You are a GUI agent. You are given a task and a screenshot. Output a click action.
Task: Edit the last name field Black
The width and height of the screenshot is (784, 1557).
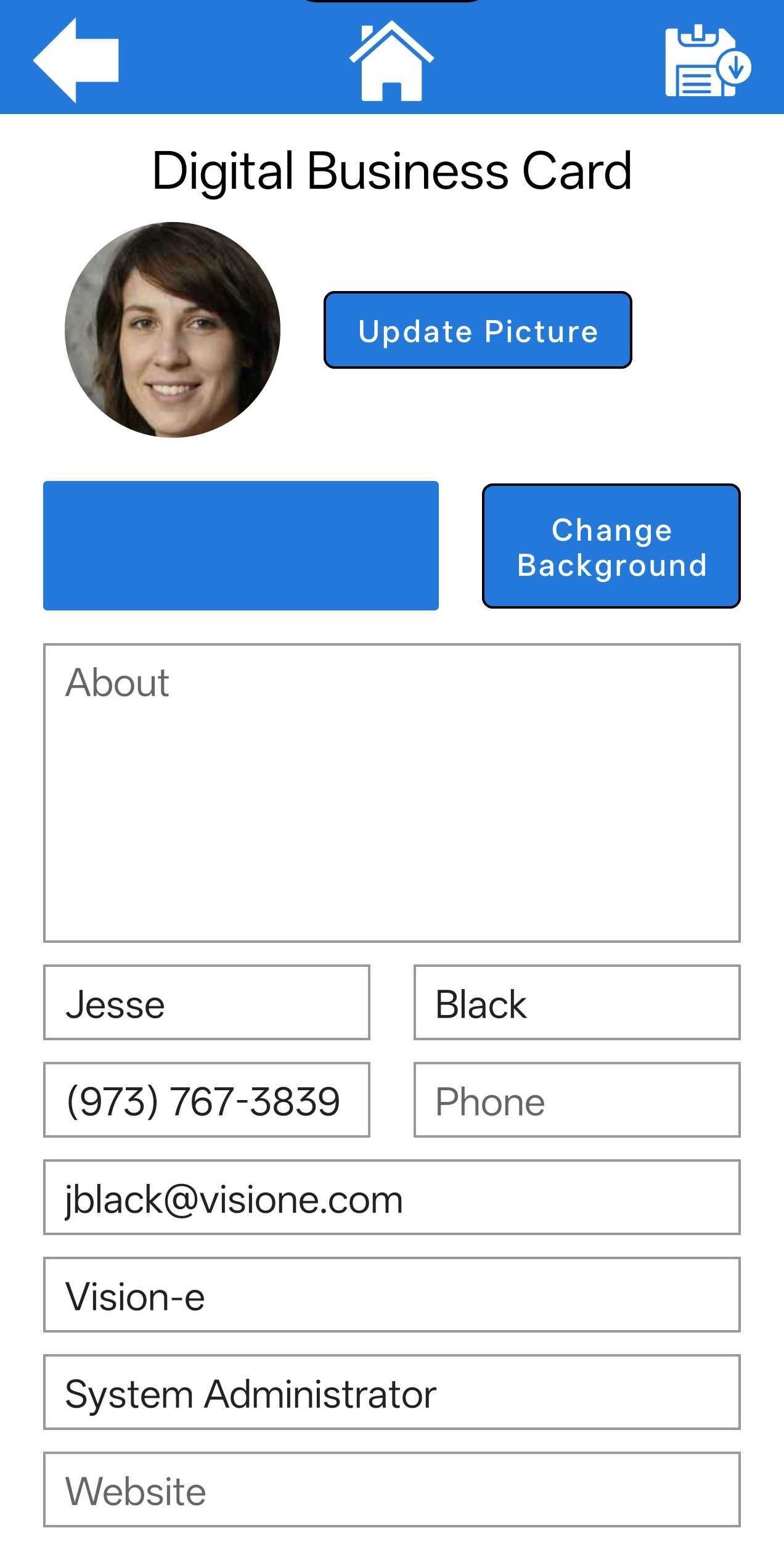pos(577,1003)
